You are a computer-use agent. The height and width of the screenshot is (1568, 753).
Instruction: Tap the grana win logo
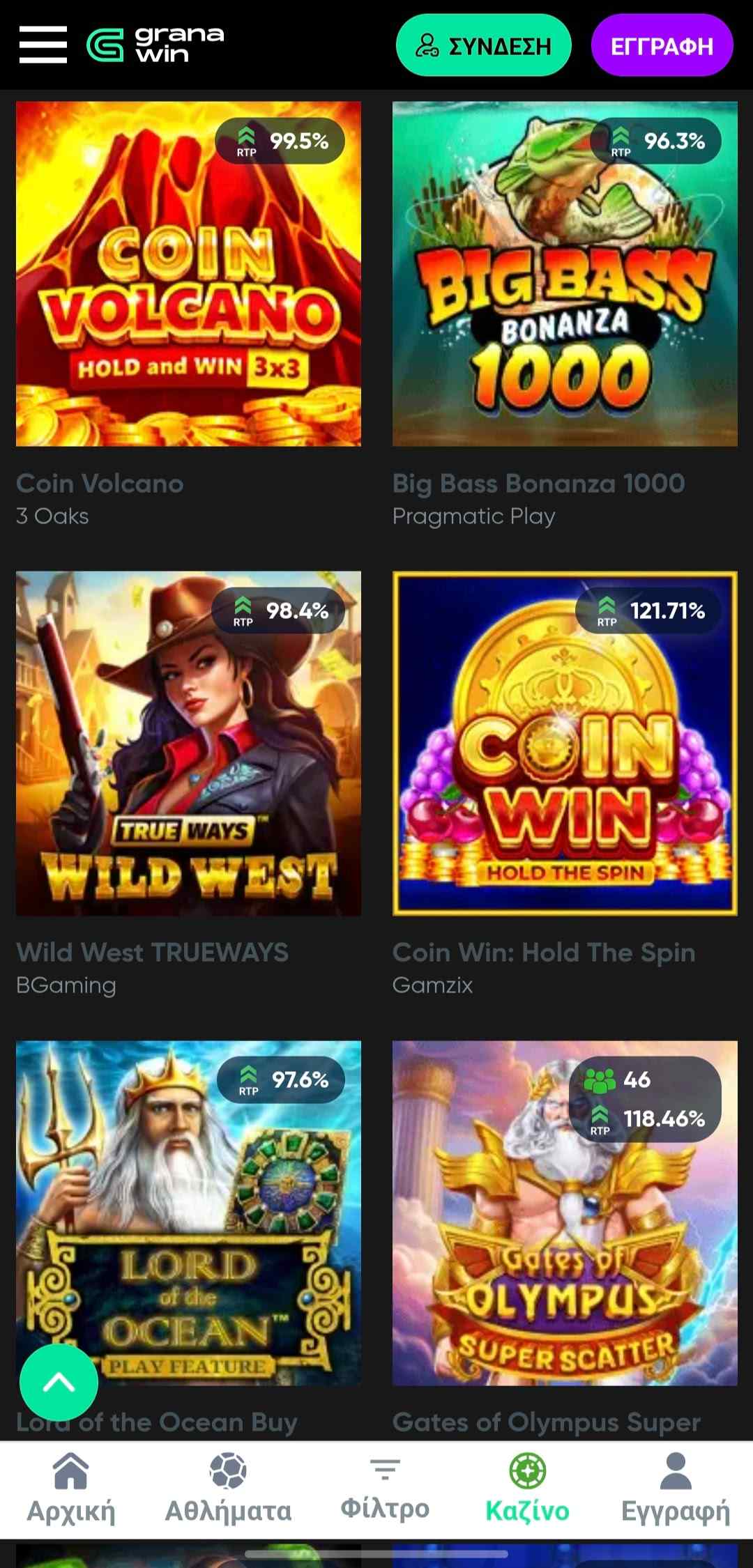point(155,45)
